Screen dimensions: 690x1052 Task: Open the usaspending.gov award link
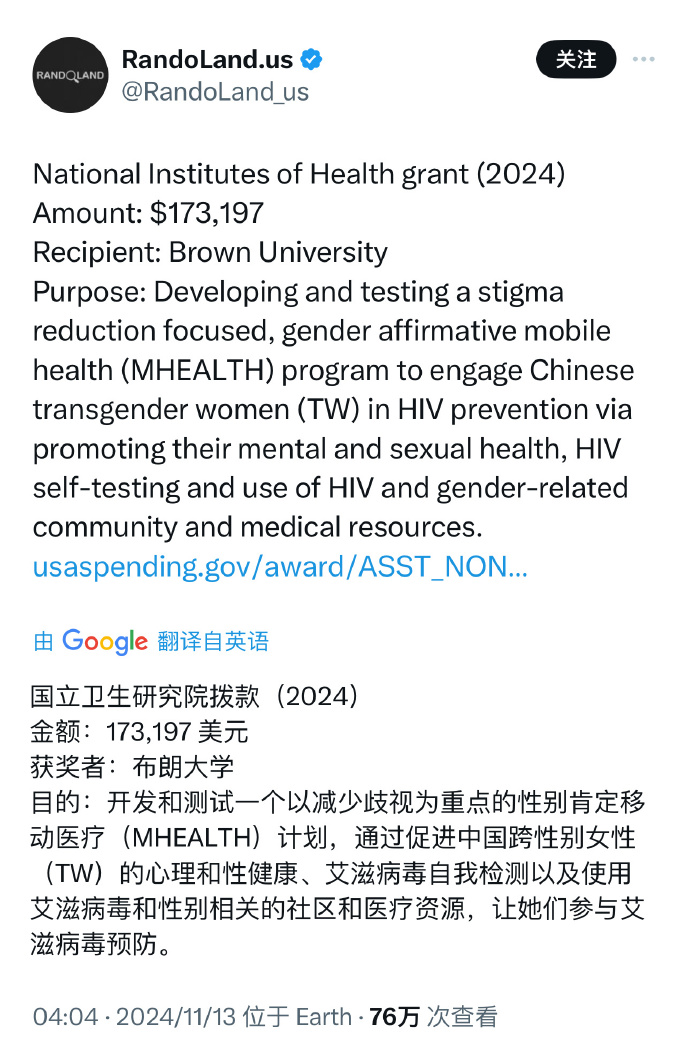coord(280,567)
